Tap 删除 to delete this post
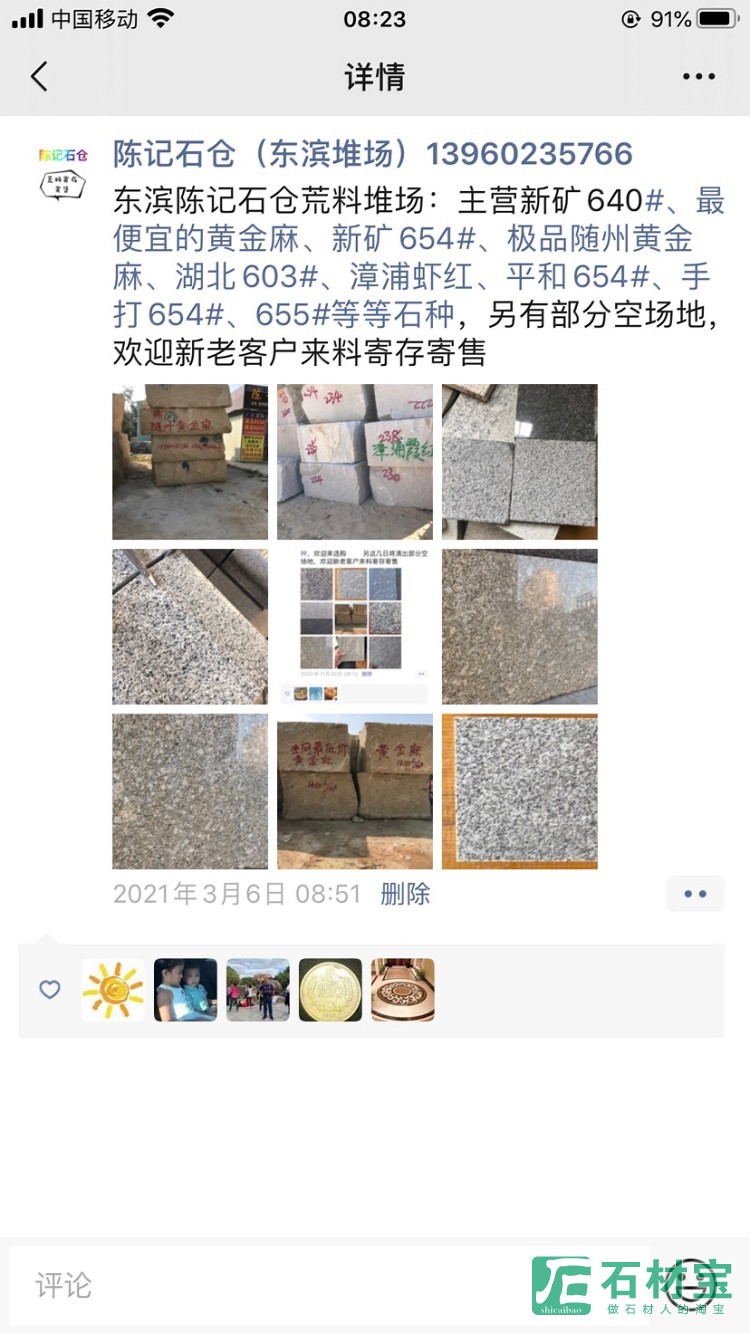This screenshot has width=750, height=1333. pos(405,893)
